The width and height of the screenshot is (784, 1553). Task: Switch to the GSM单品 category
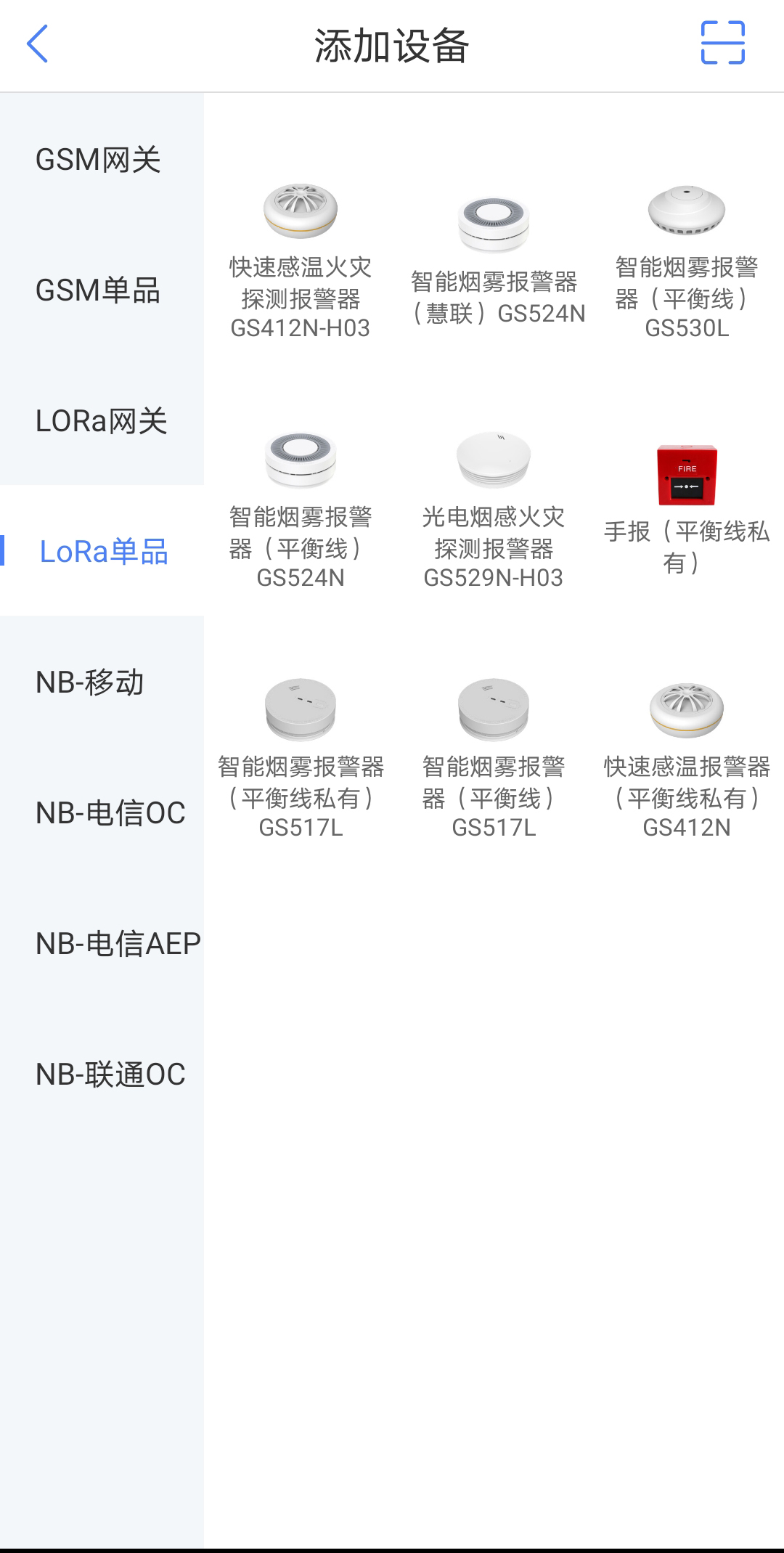[x=98, y=290]
